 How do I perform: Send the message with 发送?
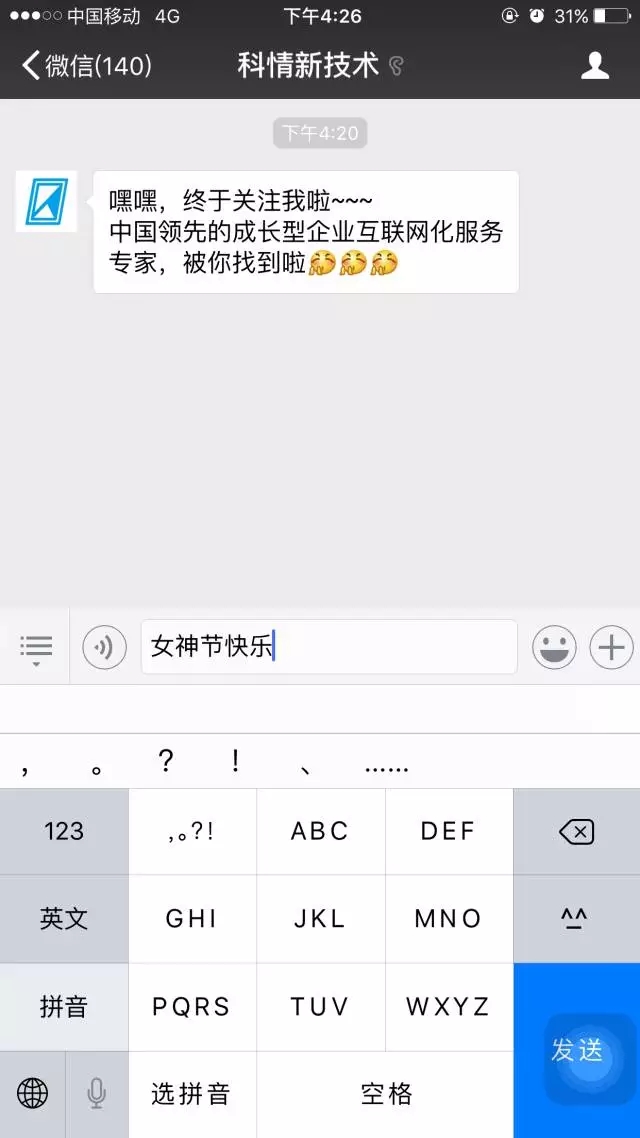(577, 1050)
